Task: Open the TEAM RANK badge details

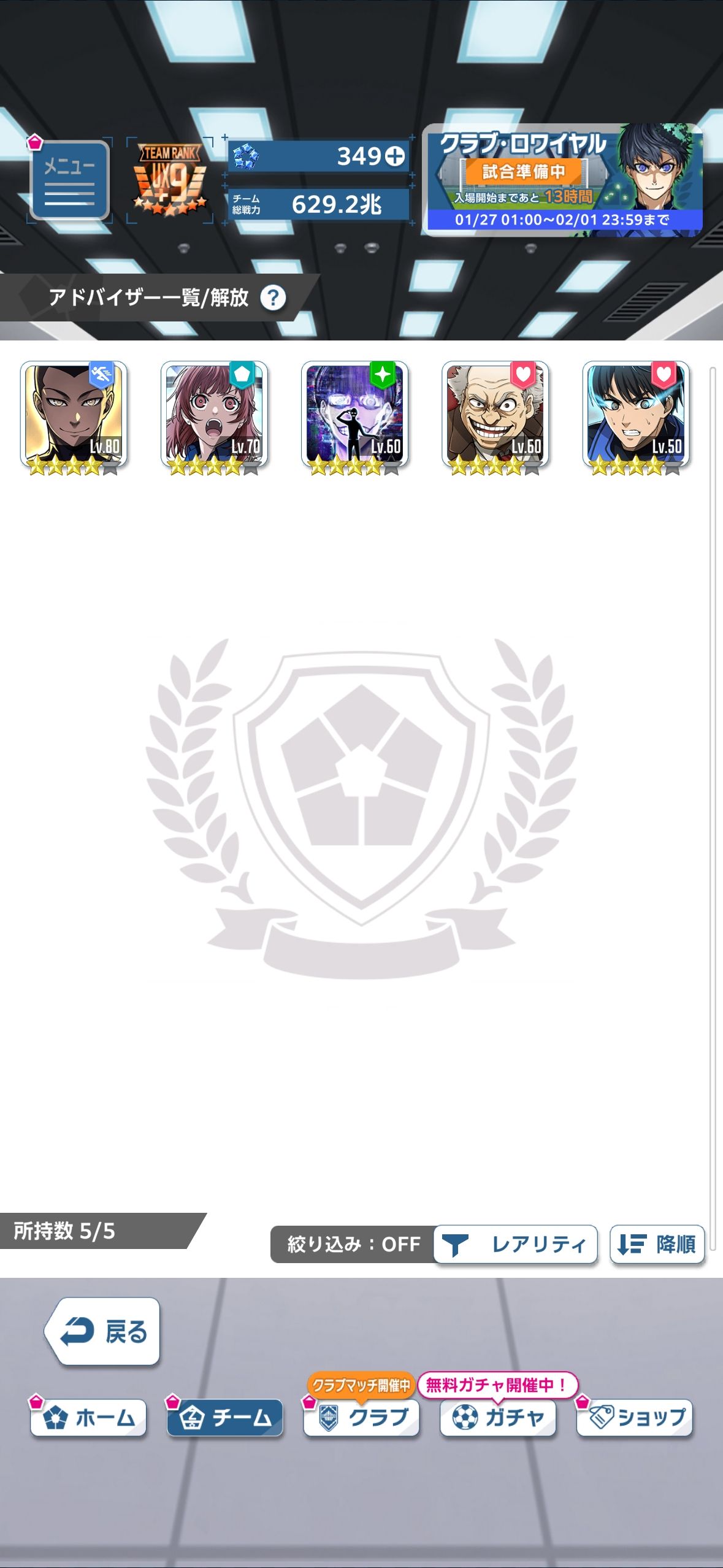Action: click(170, 179)
